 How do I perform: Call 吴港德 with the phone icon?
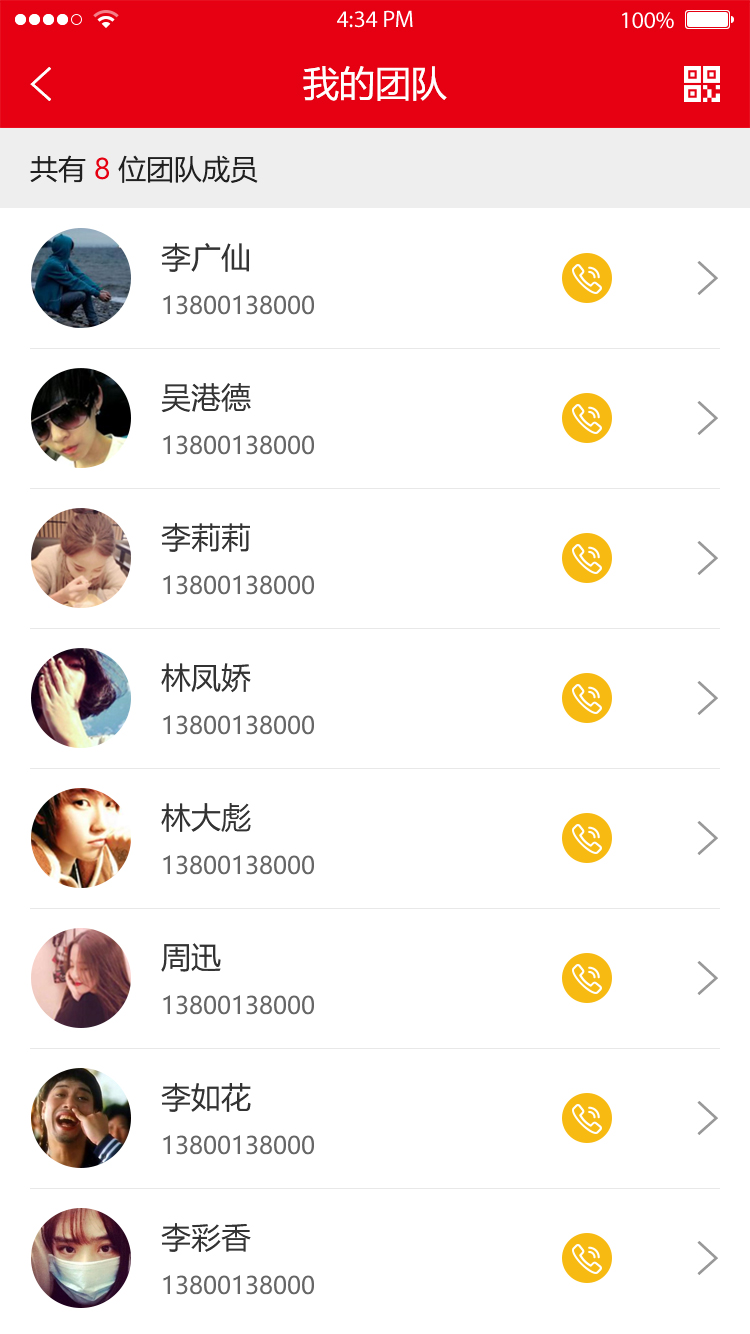pos(587,418)
